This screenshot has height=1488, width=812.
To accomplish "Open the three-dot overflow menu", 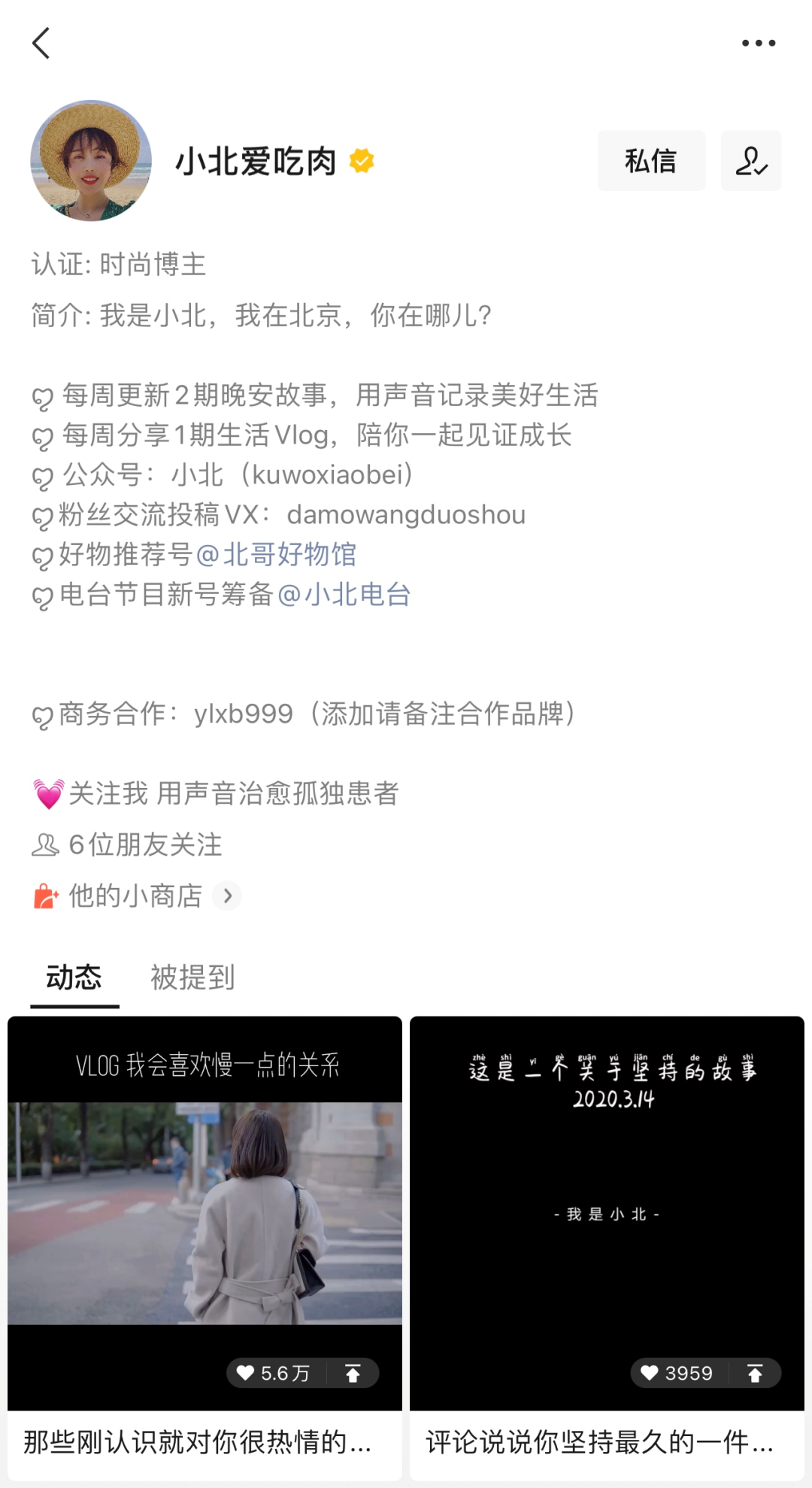I will click(758, 44).
